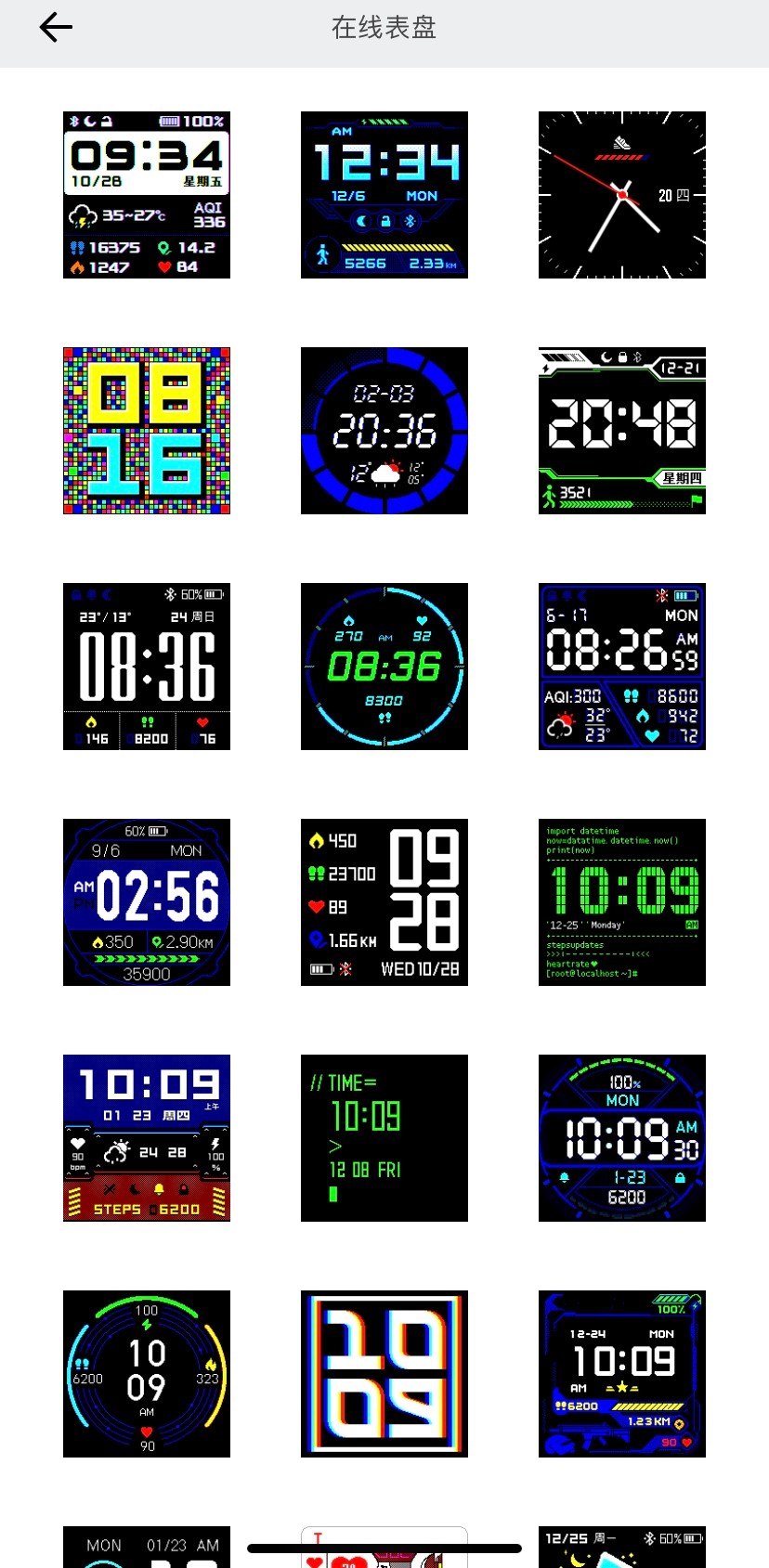This screenshot has width=769, height=1568.
Task: Select the glitch-style 10 09 watch face
Action: coord(384,1374)
